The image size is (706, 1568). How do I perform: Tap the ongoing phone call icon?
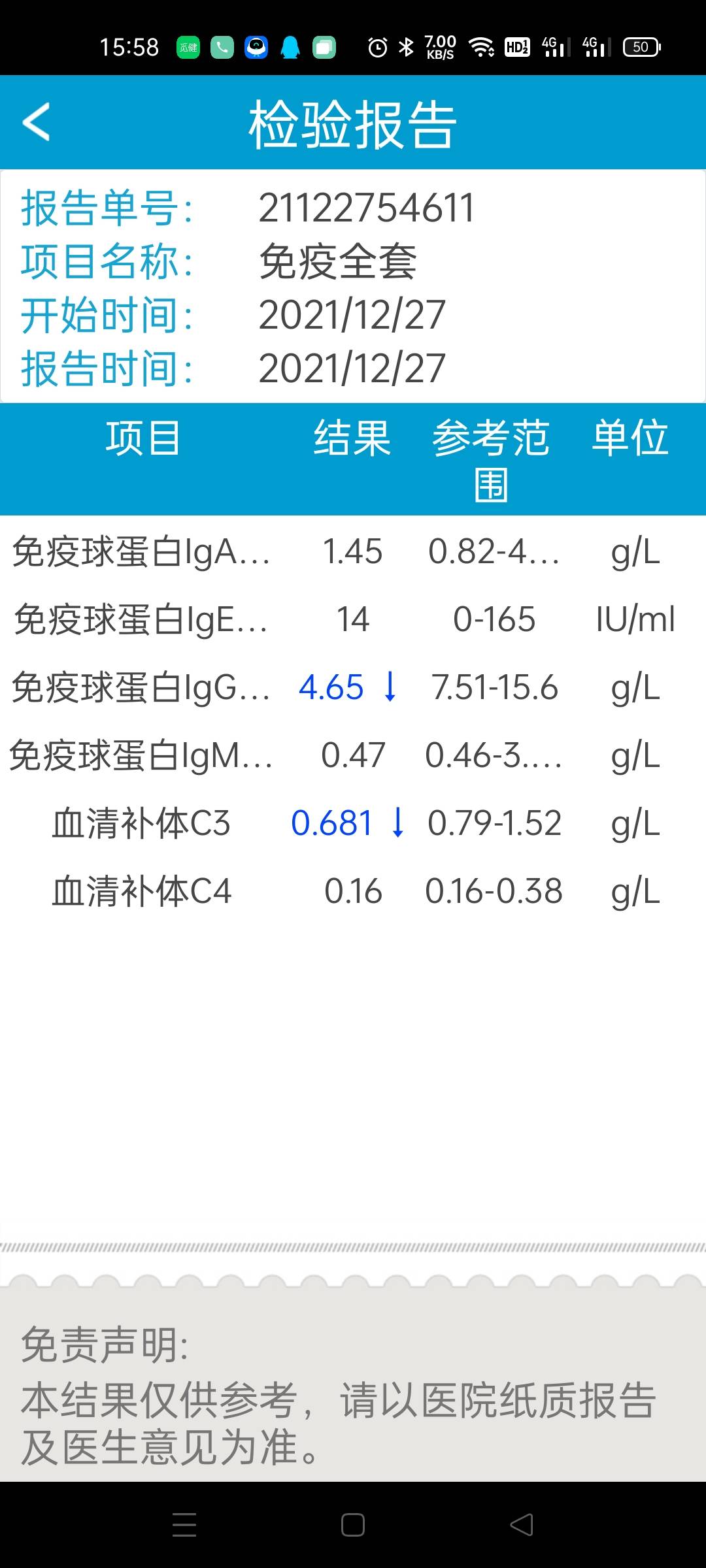click(222, 46)
